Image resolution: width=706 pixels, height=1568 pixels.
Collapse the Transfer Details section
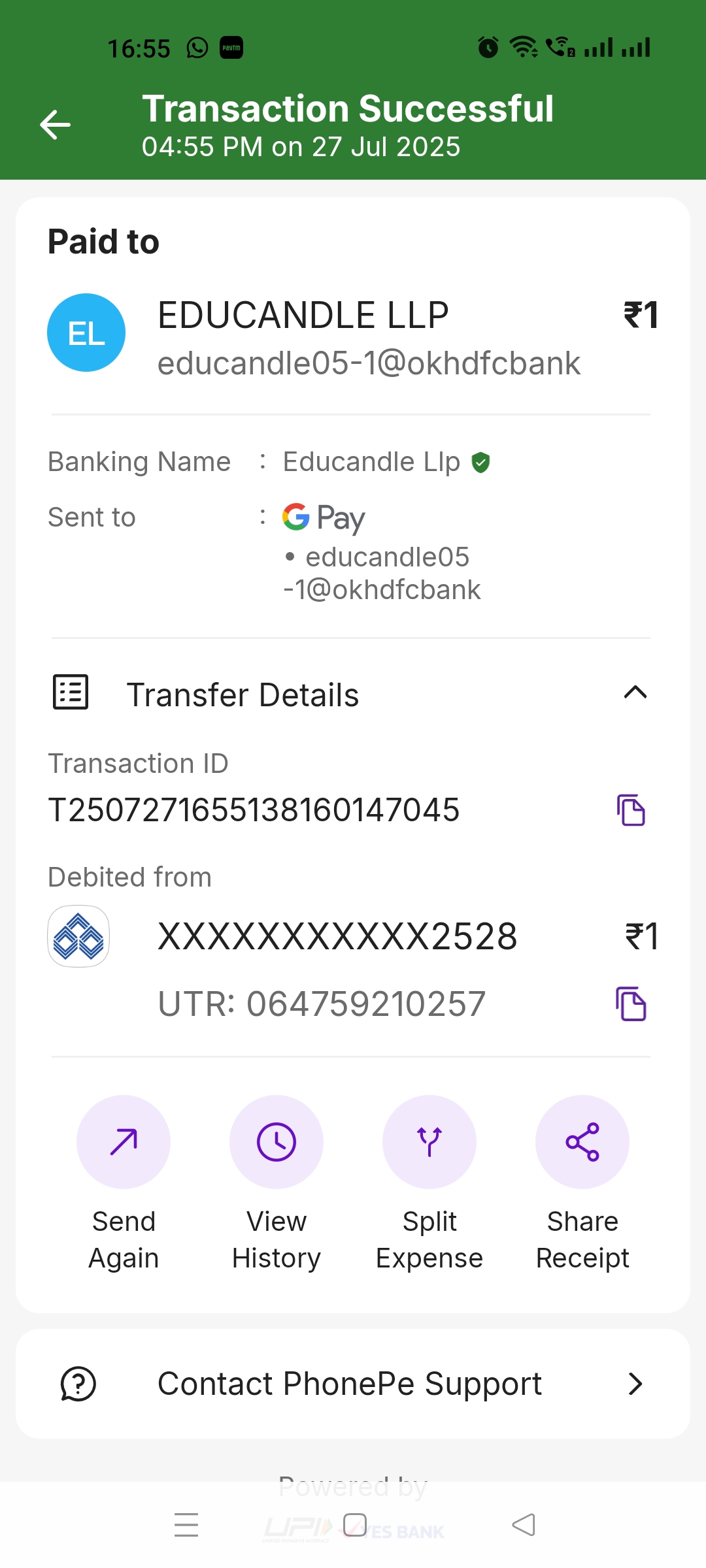(x=635, y=693)
